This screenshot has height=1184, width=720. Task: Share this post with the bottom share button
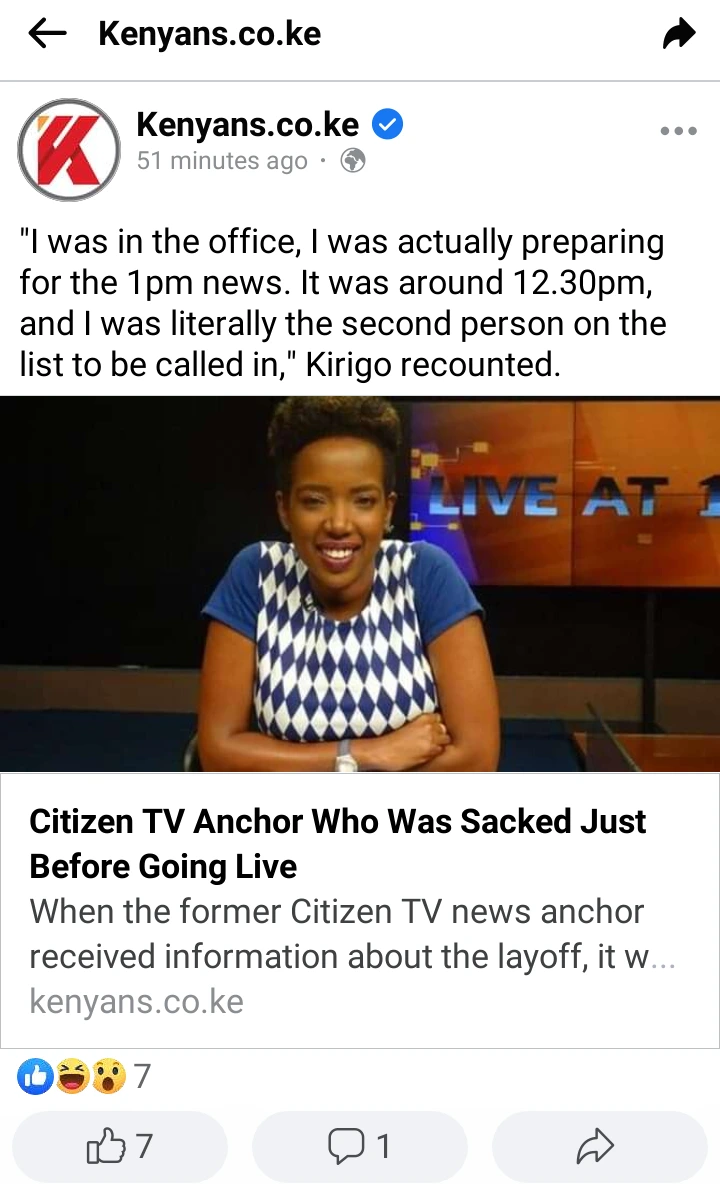(x=597, y=1146)
